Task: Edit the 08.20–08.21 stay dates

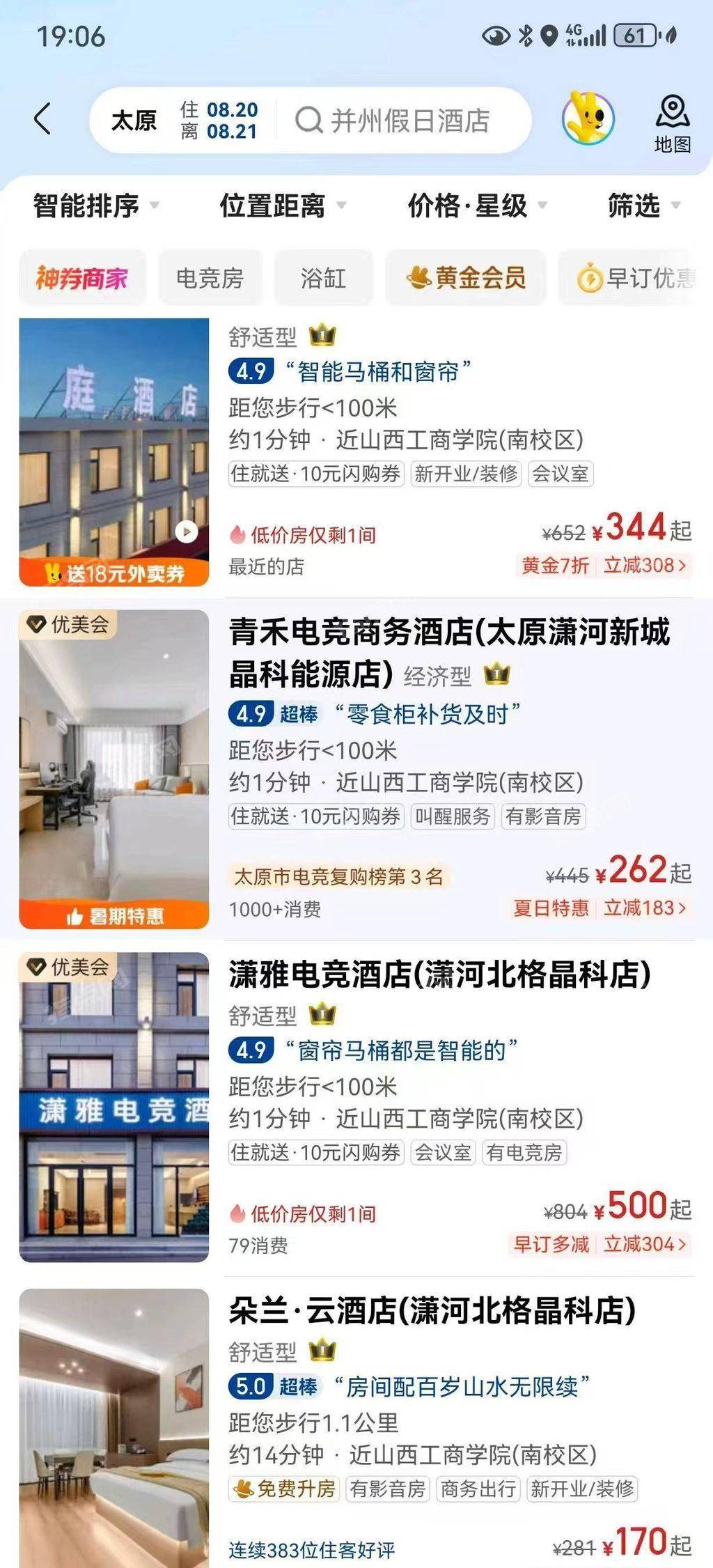Action: [x=219, y=121]
